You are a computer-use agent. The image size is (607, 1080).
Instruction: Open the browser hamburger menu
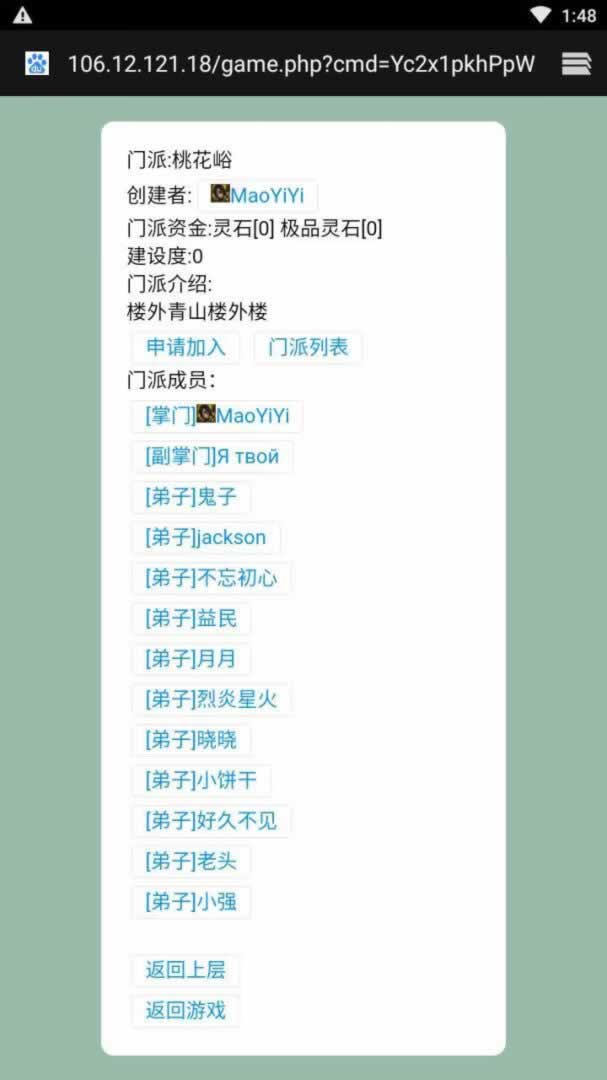click(x=576, y=64)
